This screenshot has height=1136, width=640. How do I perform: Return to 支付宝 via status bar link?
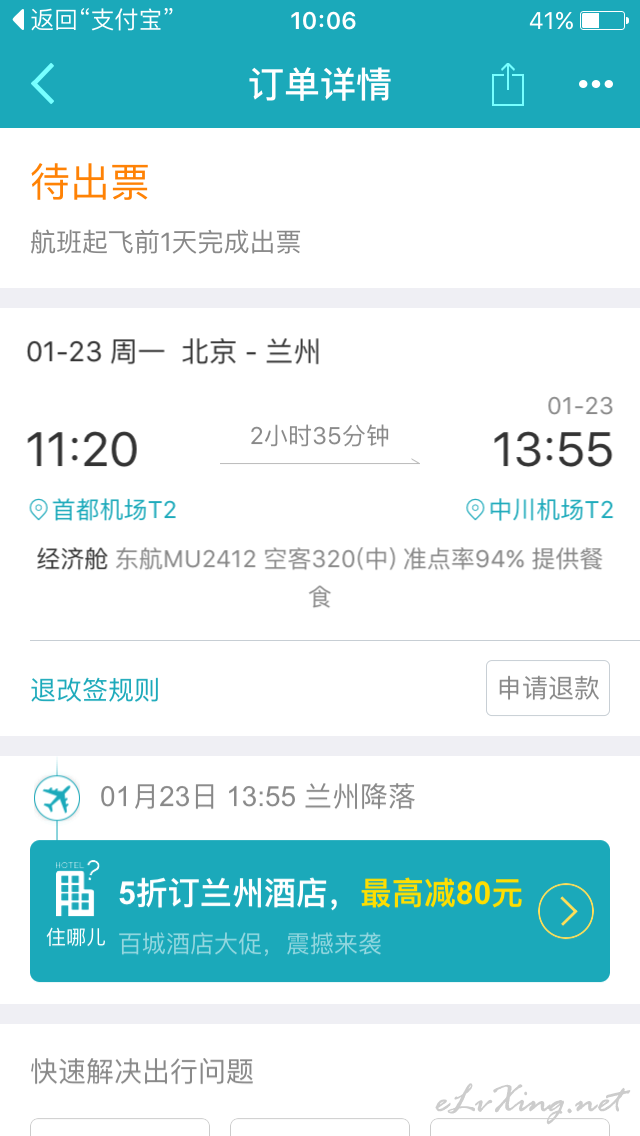point(94,20)
